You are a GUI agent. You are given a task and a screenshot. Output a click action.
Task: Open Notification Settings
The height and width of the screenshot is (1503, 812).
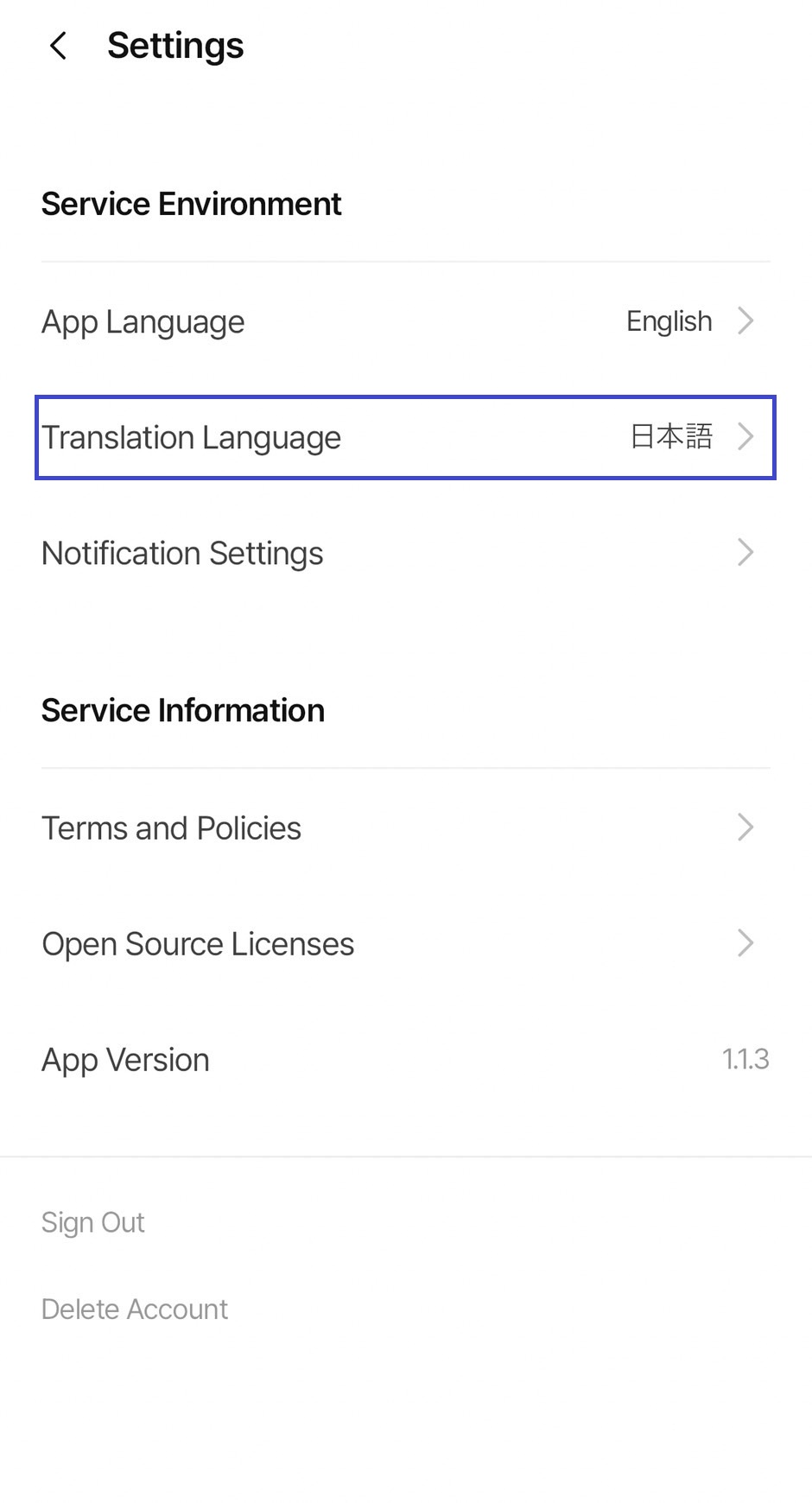(x=404, y=553)
